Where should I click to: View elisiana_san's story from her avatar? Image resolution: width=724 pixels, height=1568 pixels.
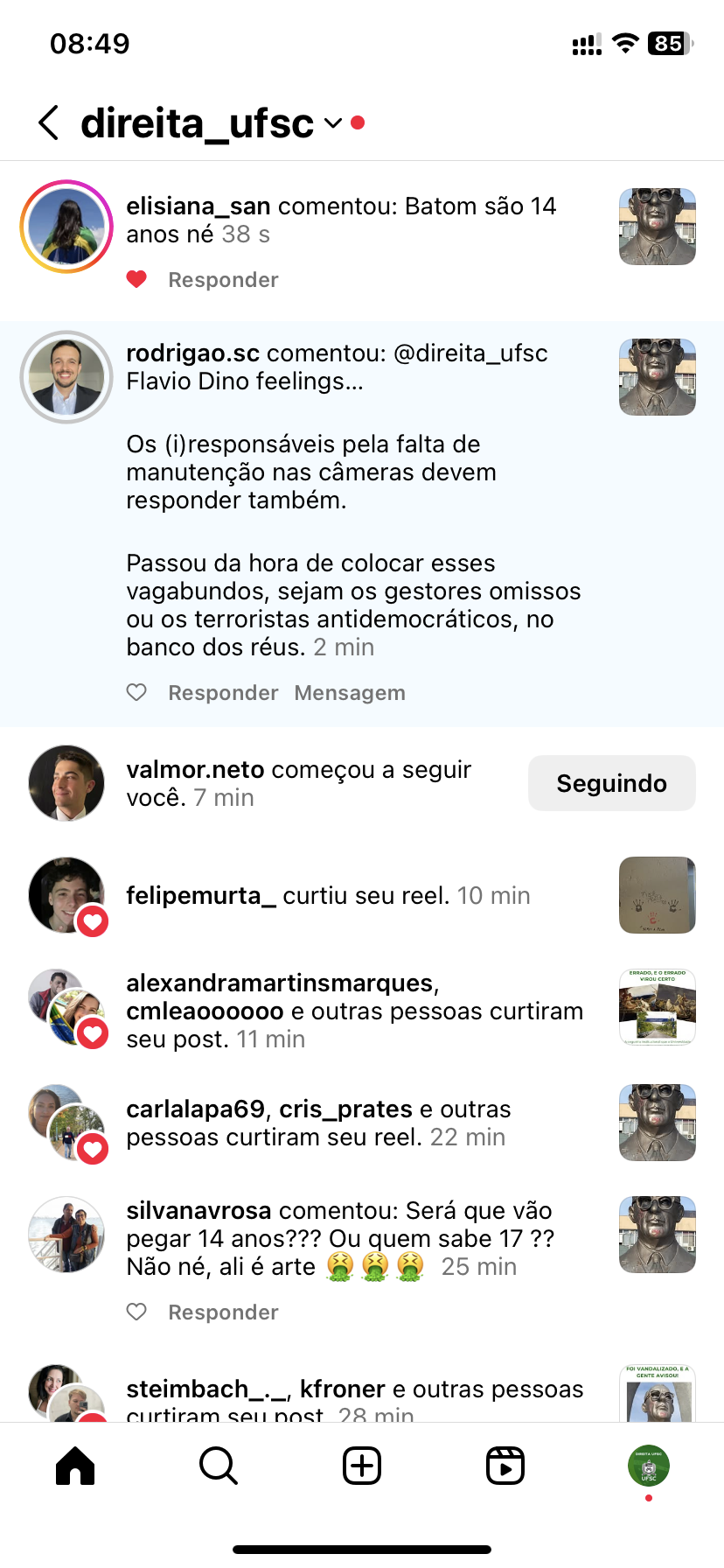(66, 227)
